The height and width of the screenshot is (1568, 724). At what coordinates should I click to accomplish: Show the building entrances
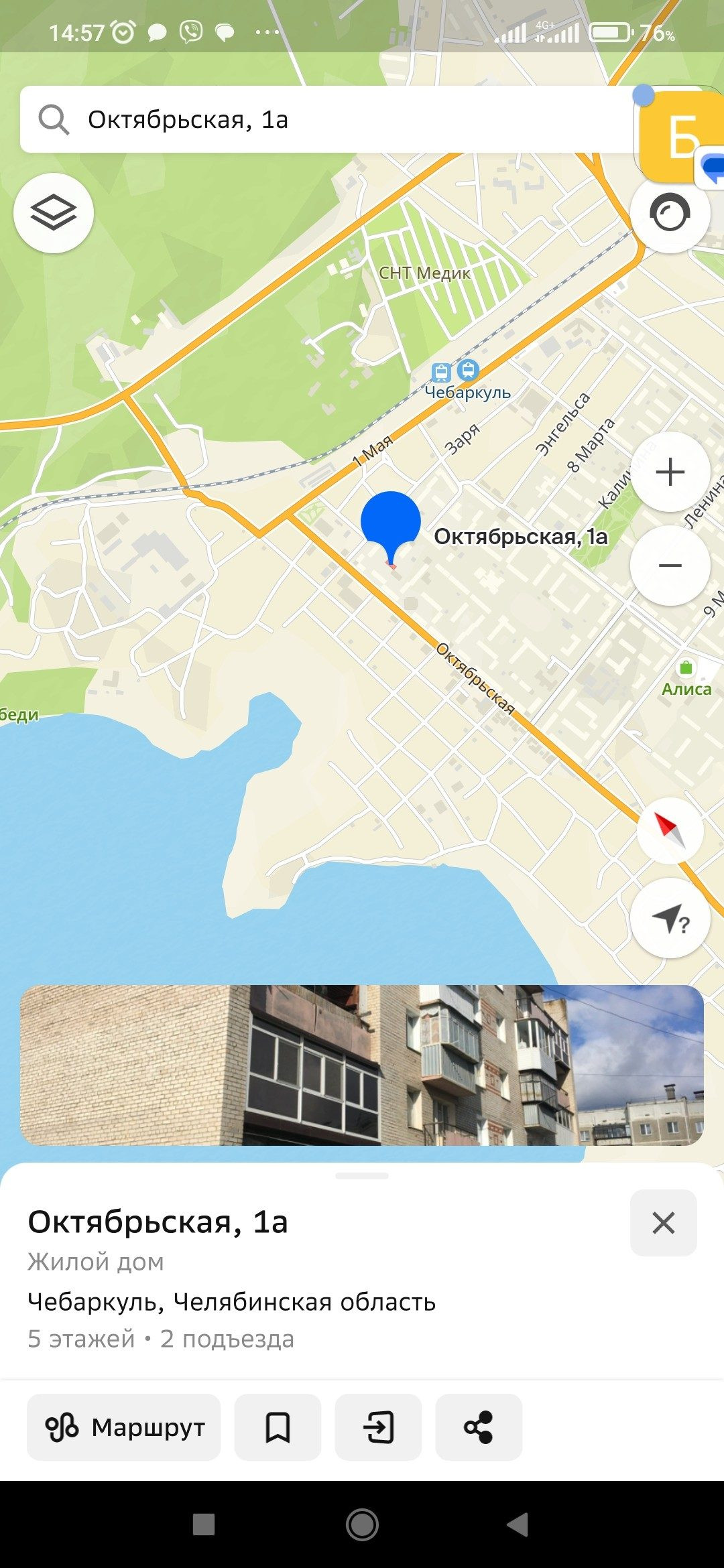click(378, 1427)
